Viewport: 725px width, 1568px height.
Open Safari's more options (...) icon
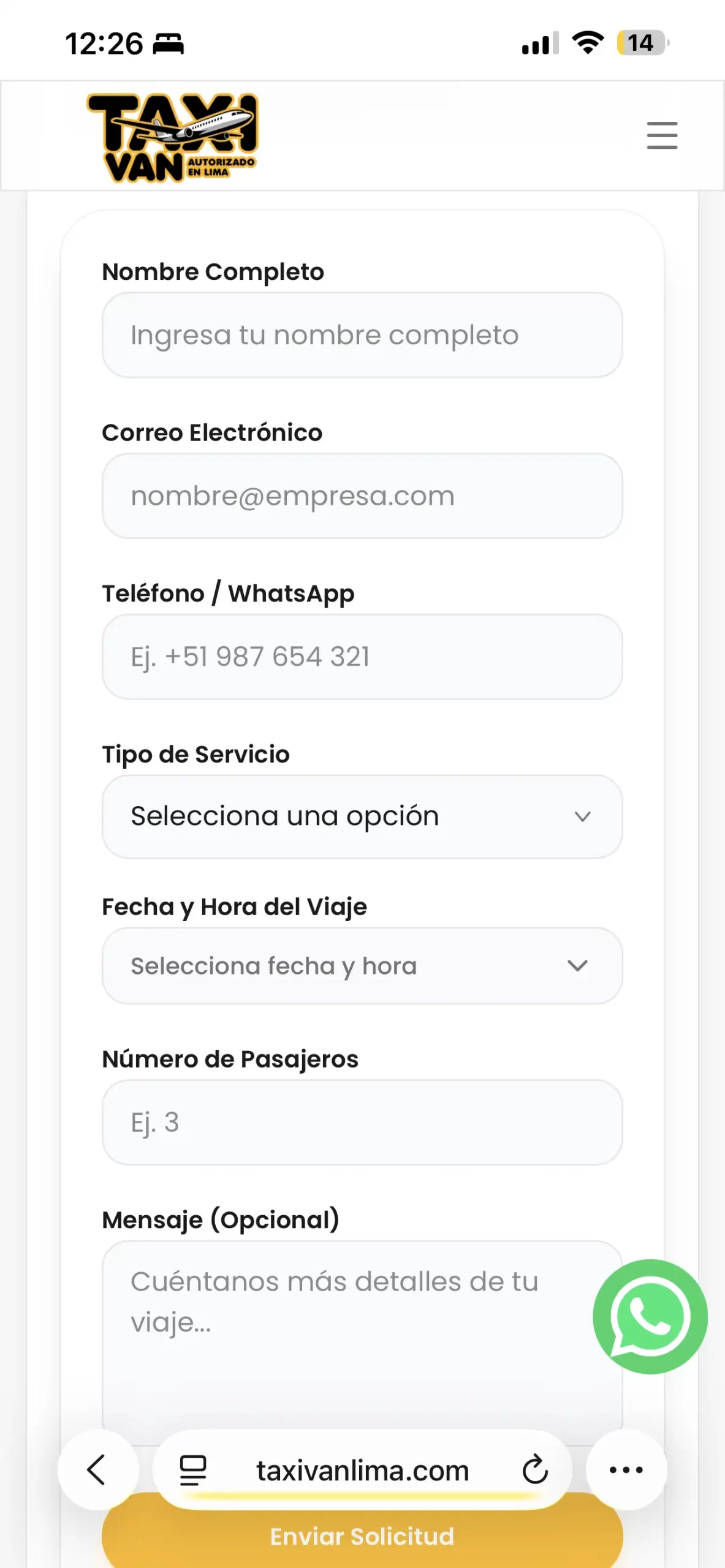coord(626,1470)
